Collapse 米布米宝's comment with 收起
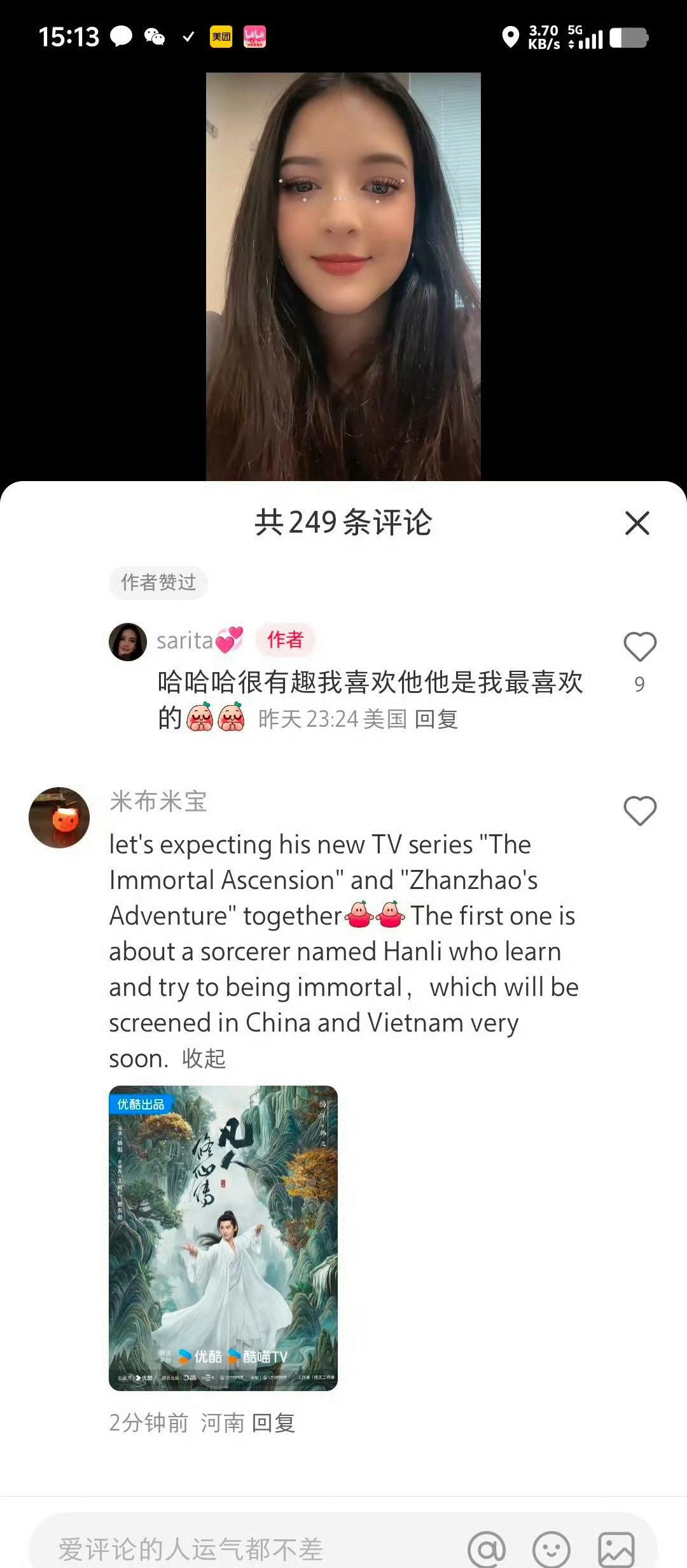This screenshot has width=687, height=1568. click(x=204, y=1058)
